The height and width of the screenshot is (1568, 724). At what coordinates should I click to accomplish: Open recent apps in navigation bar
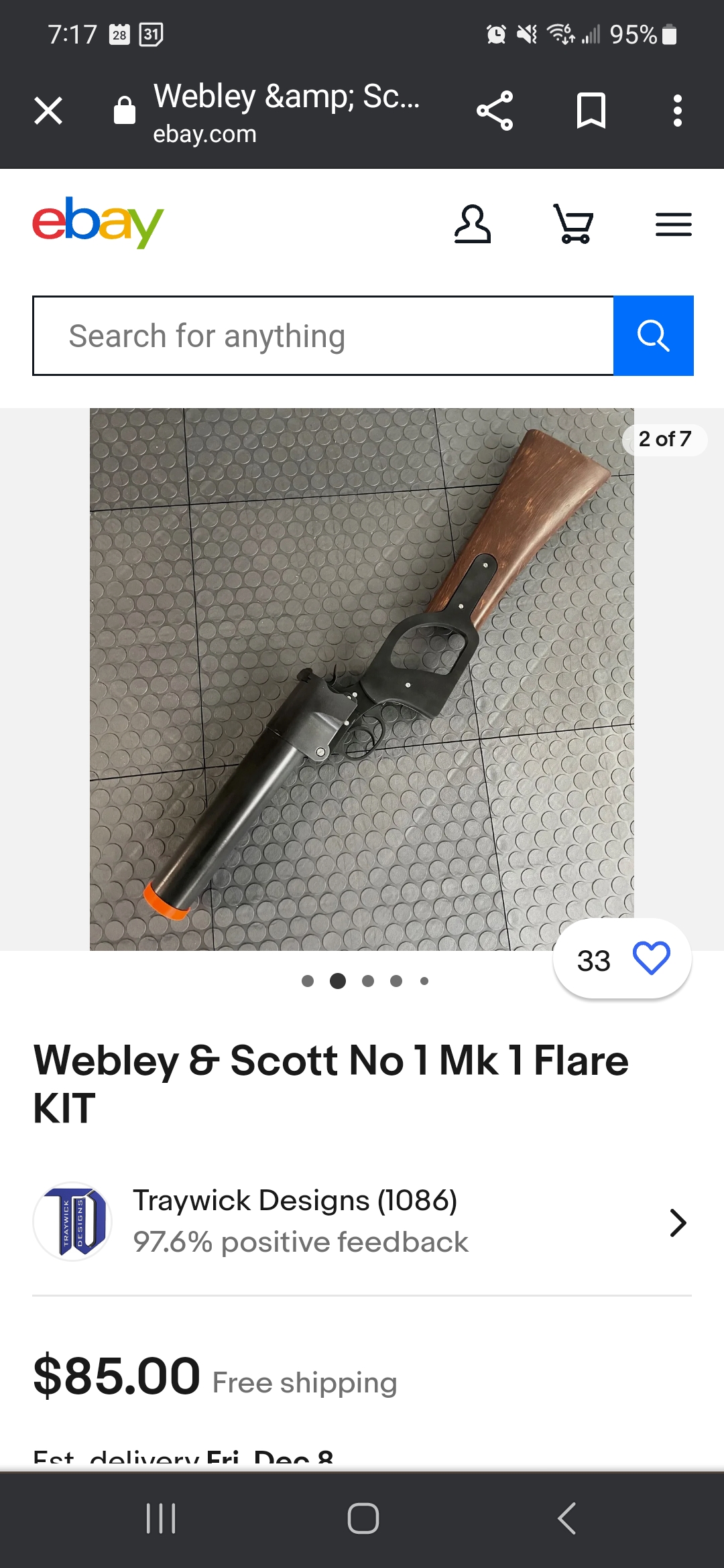(161, 1518)
